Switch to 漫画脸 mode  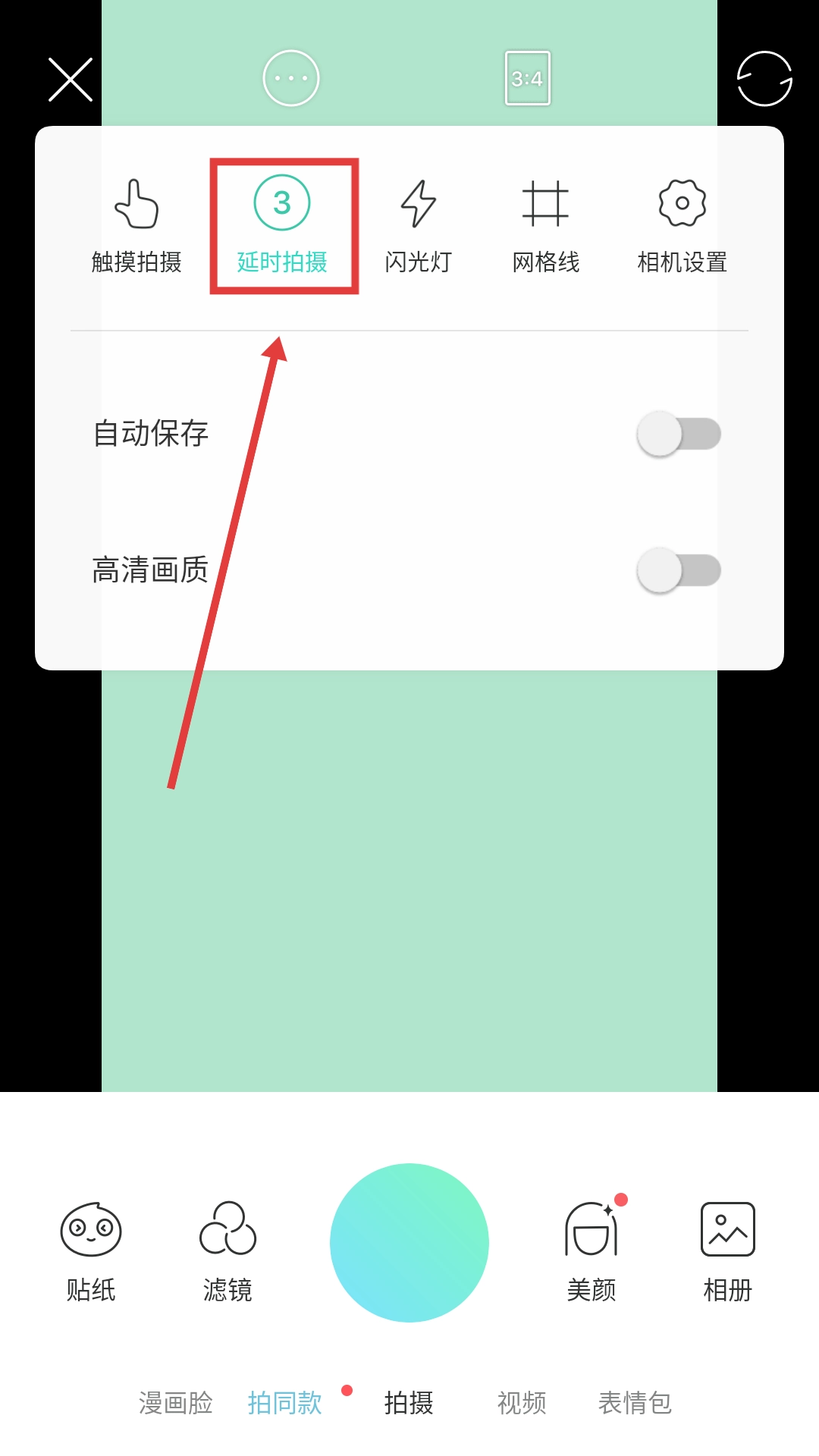click(176, 1403)
